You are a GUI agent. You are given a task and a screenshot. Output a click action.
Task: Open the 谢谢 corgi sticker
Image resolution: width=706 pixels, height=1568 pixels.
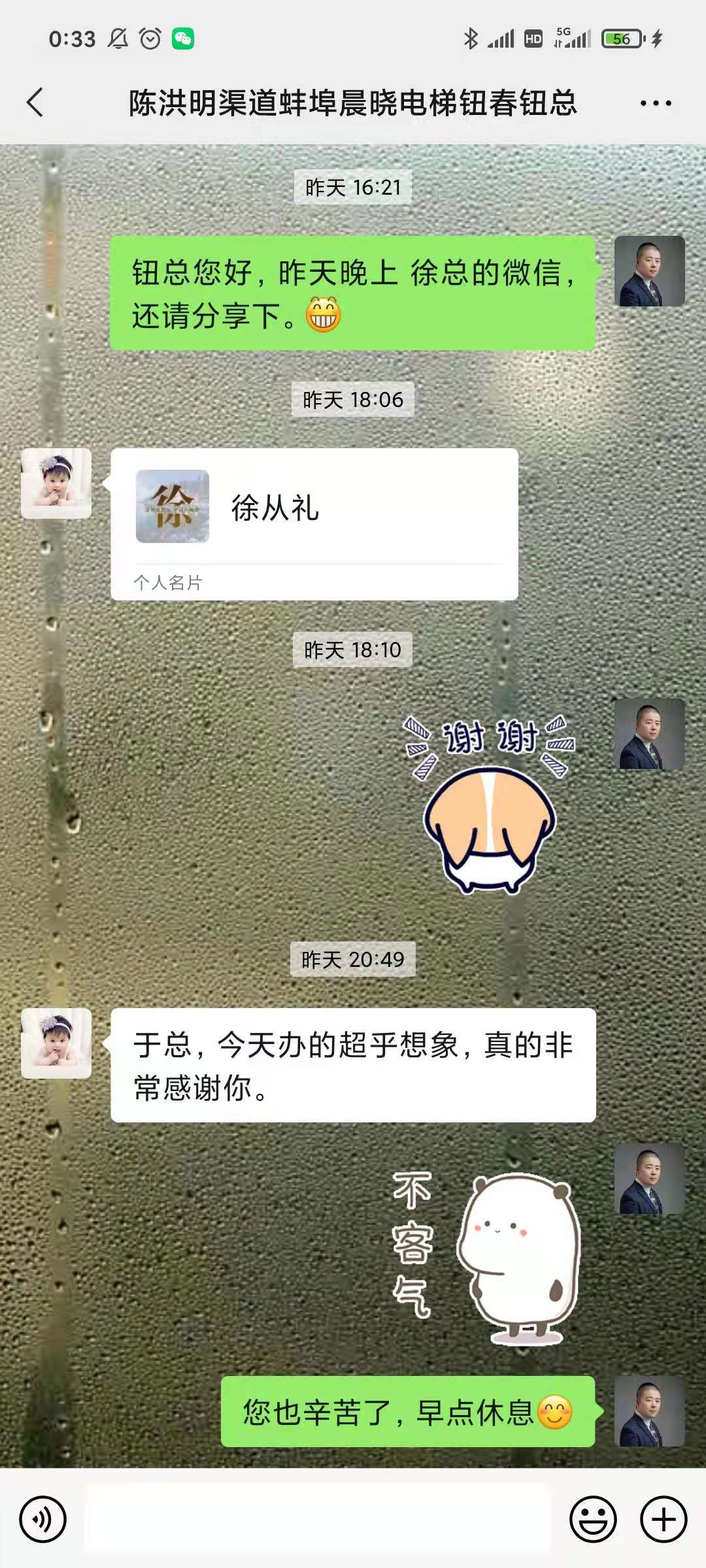coord(489,805)
